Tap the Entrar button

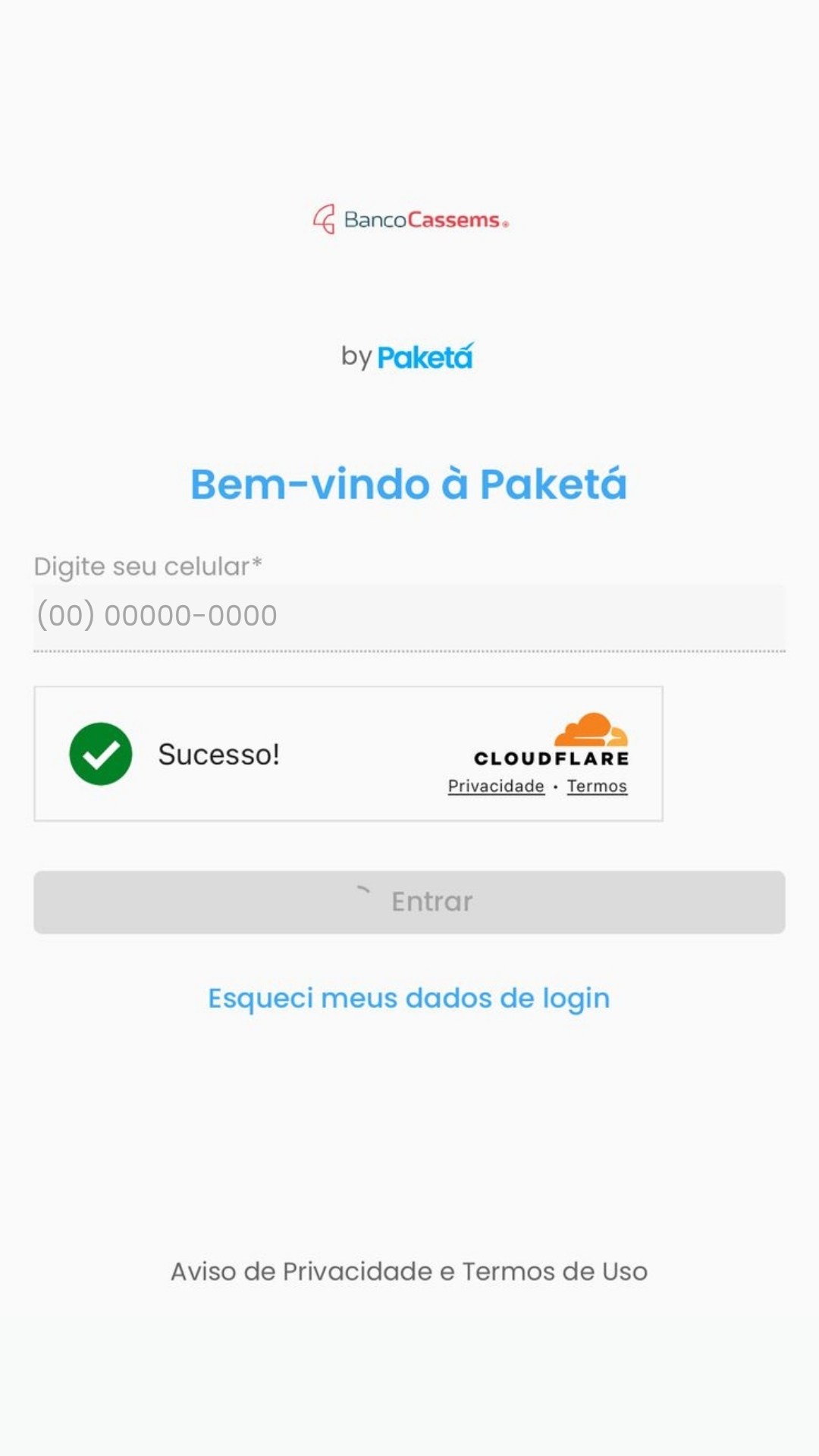[409, 902]
